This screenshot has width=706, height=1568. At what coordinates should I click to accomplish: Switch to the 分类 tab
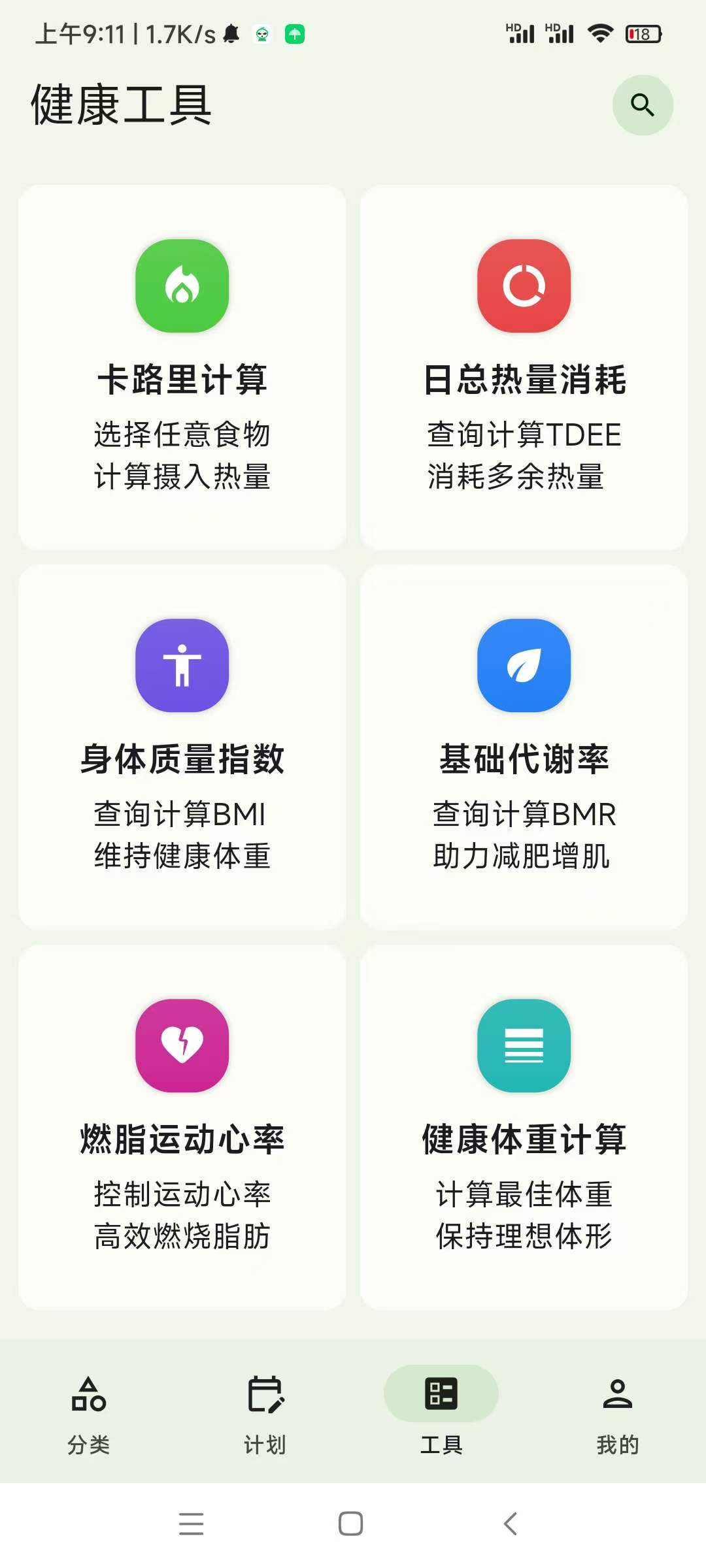(88, 1418)
